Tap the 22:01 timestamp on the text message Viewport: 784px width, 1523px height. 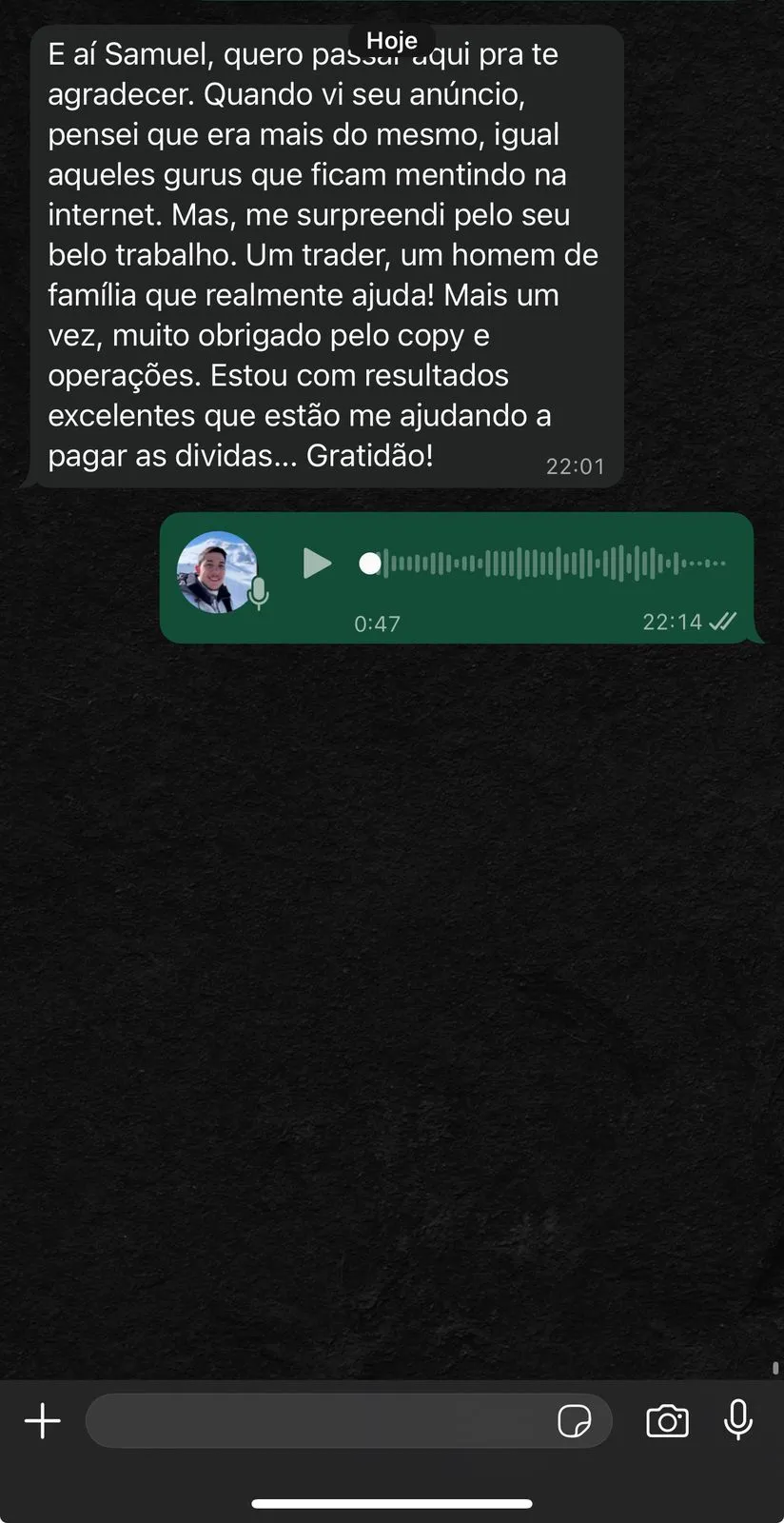[x=575, y=466]
